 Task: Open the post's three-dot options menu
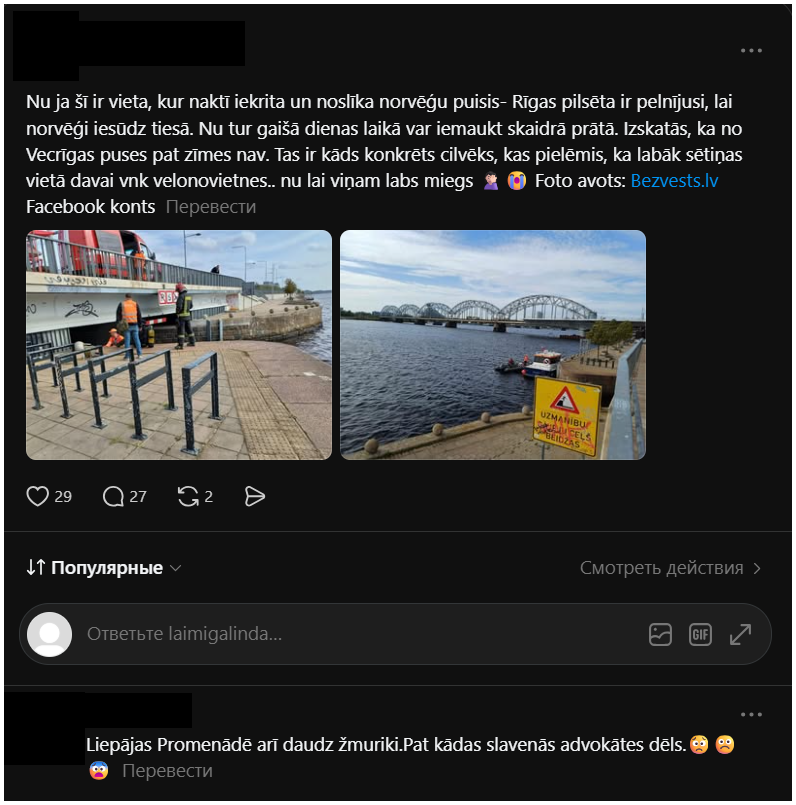pos(751,50)
